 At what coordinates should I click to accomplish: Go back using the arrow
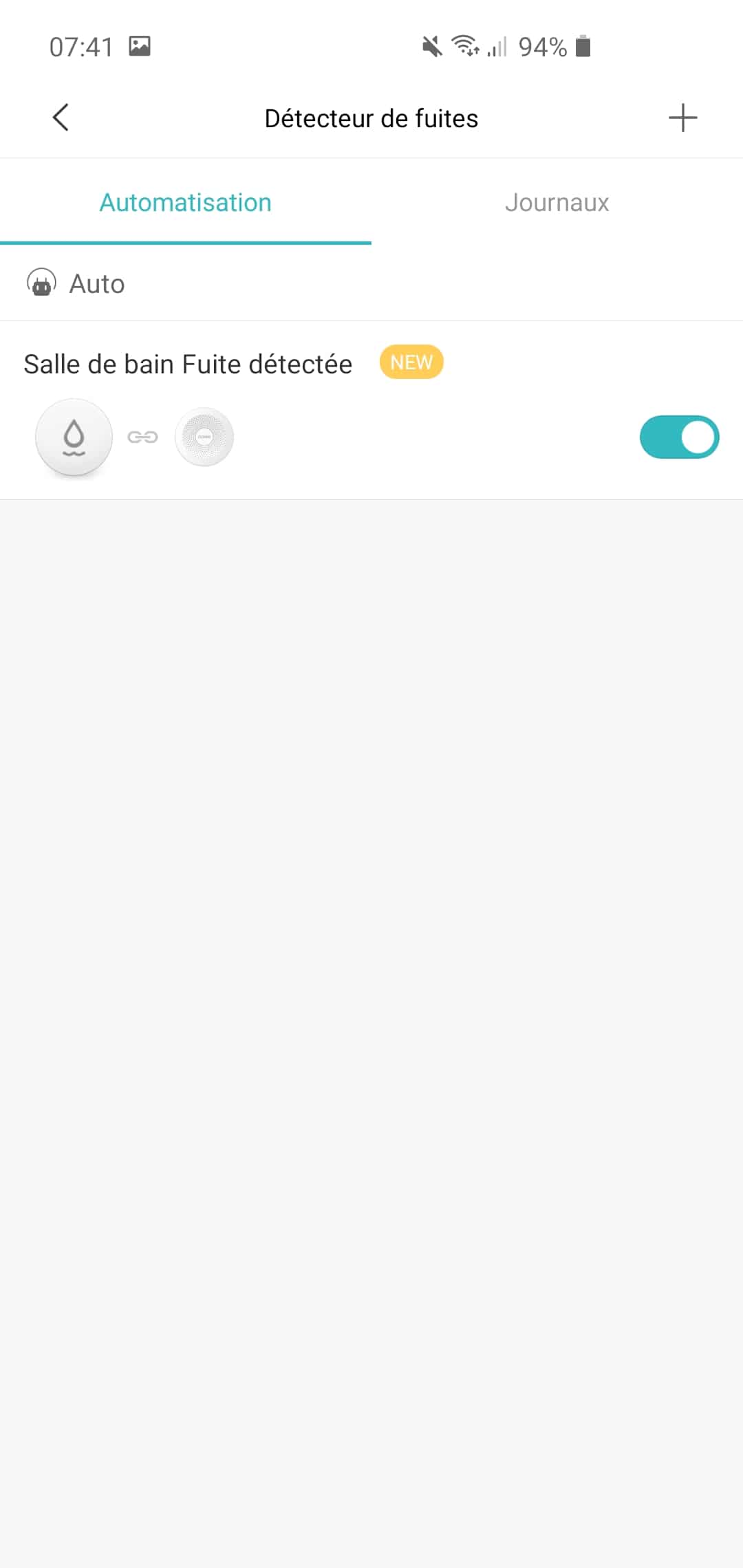61,118
